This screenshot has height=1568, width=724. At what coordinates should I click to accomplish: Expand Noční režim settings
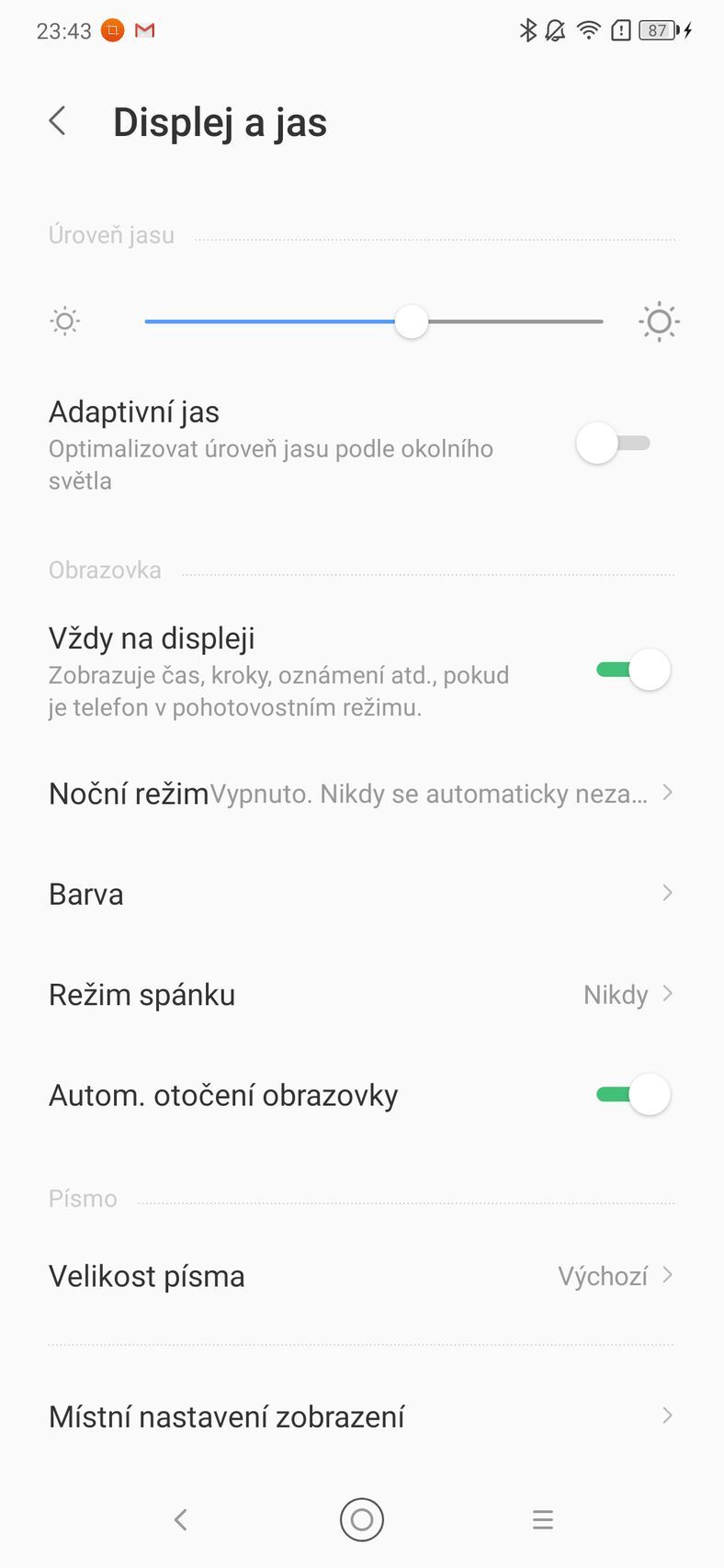point(669,792)
